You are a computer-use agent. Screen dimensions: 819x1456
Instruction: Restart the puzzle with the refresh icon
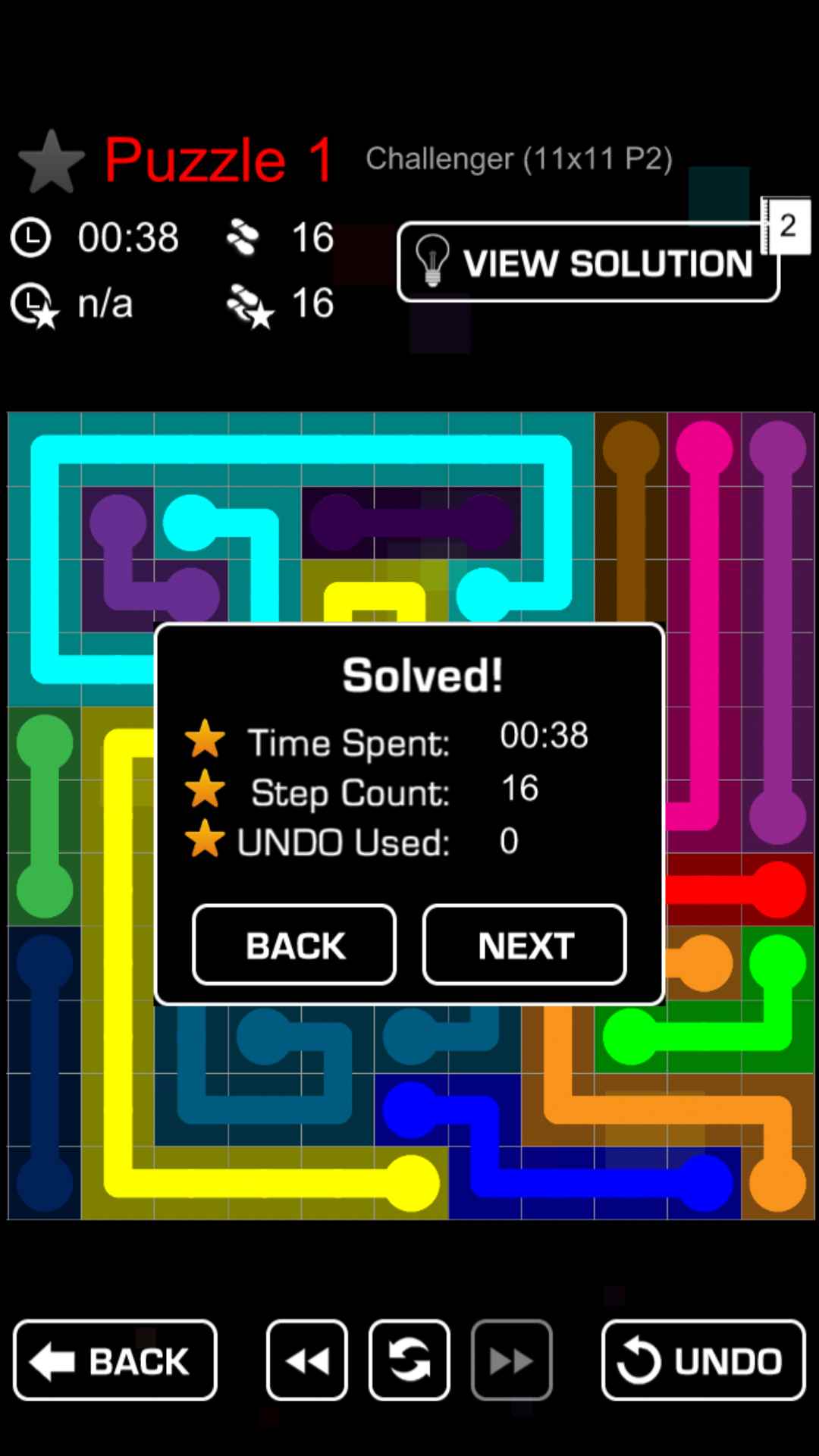(409, 1360)
